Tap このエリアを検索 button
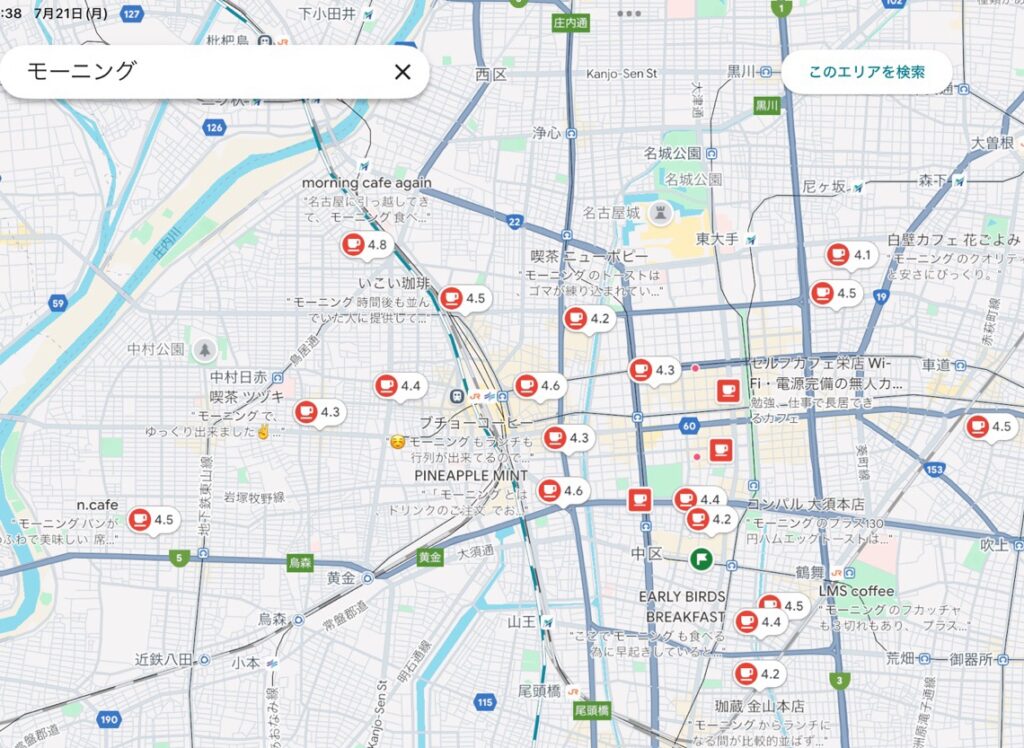1024x748 pixels. [866, 72]
